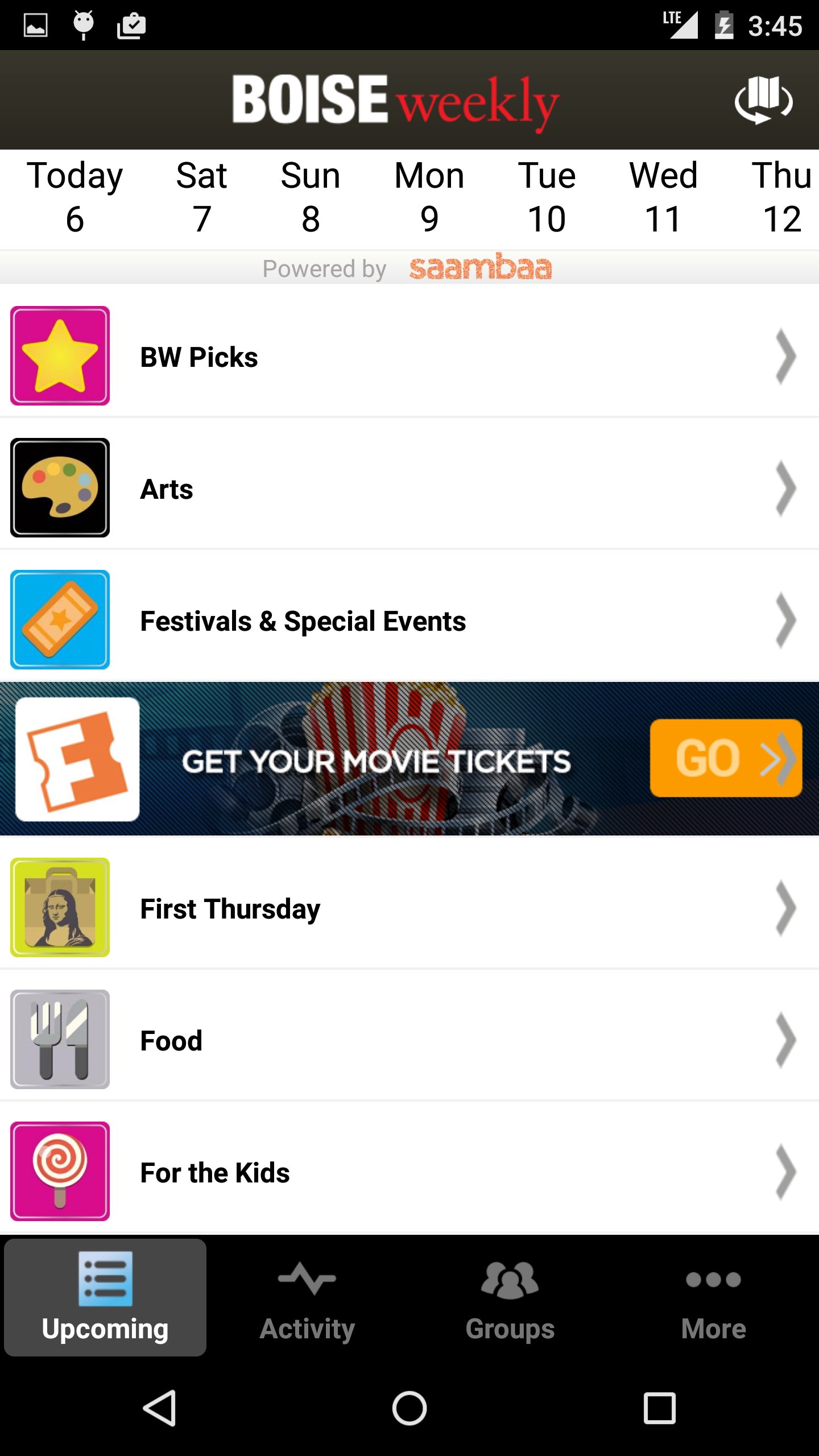View events for Wed 11
Viewport: 819px width, 1456px height.
663,197
